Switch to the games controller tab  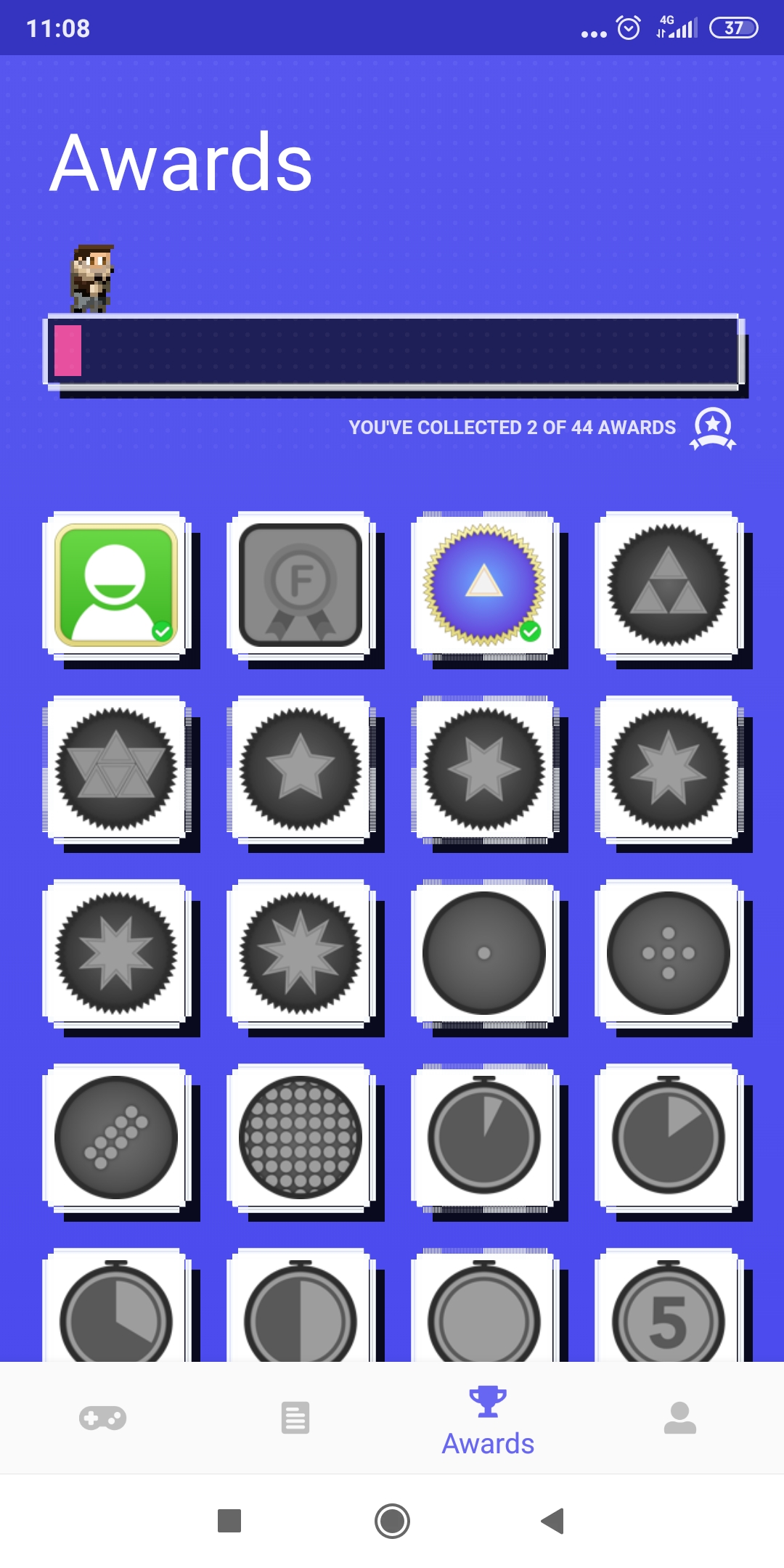102,1418
